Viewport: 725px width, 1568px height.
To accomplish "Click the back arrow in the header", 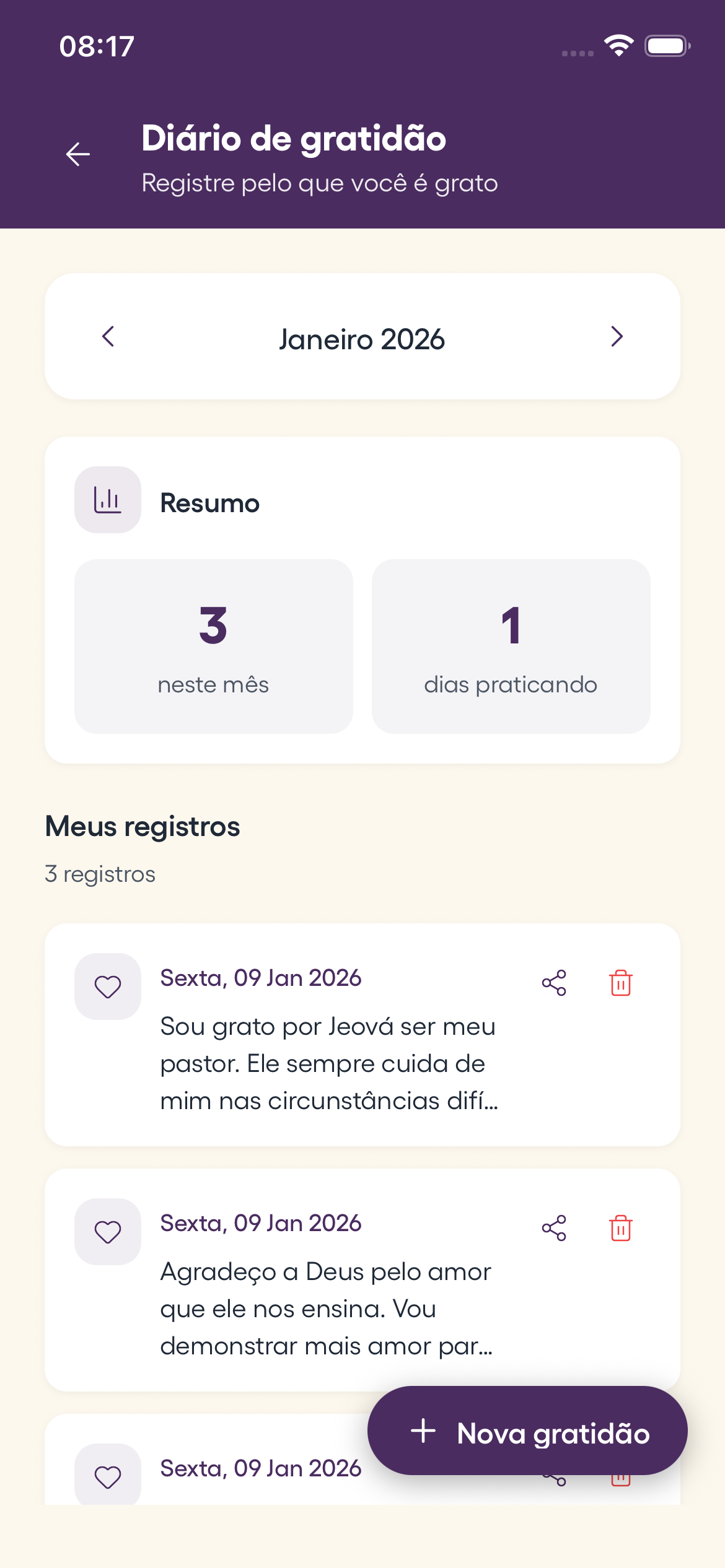I will pyautogui.click(x=78, y=154).
